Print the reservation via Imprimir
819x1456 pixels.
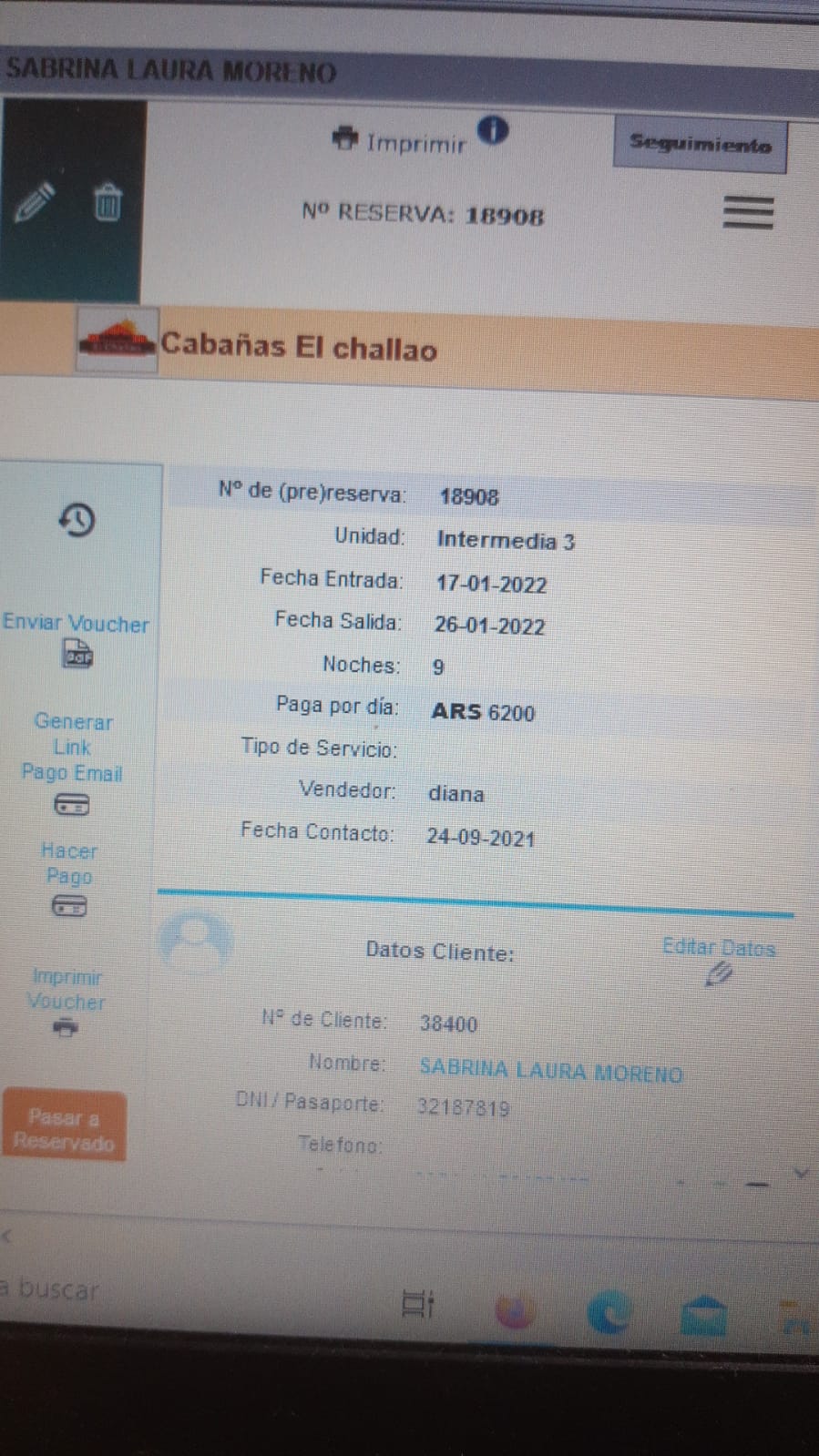pyautogui.click(x=399, y=141)
